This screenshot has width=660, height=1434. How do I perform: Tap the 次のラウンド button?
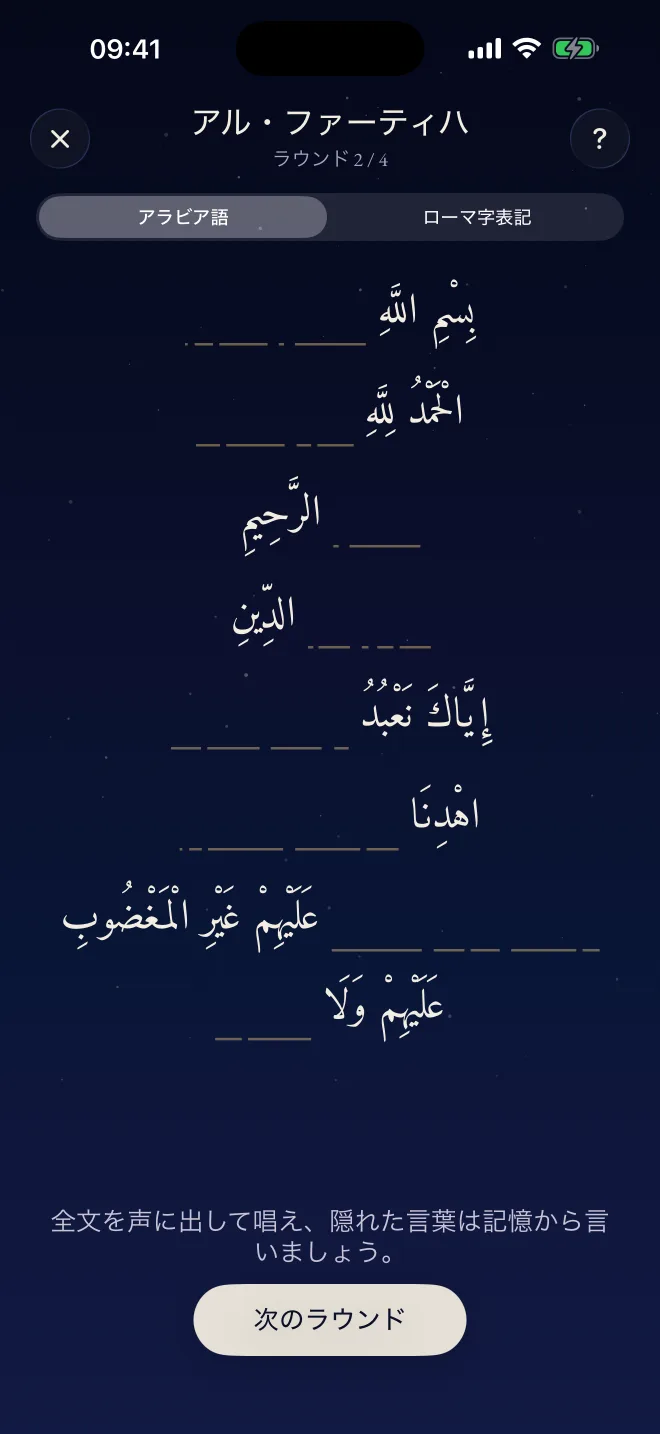330,1320
